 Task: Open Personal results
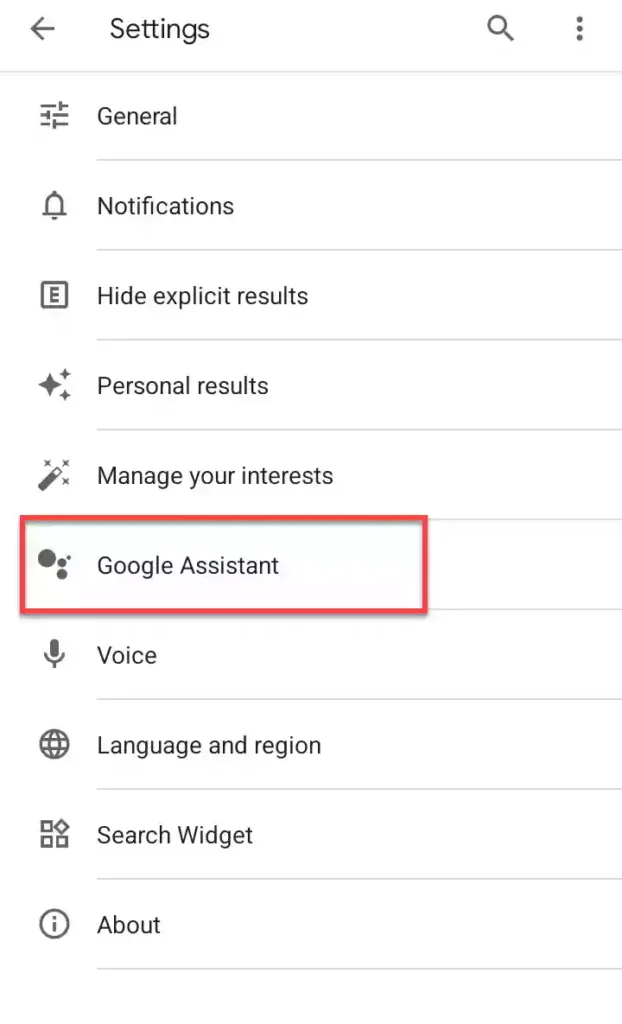tap(311, 385)
